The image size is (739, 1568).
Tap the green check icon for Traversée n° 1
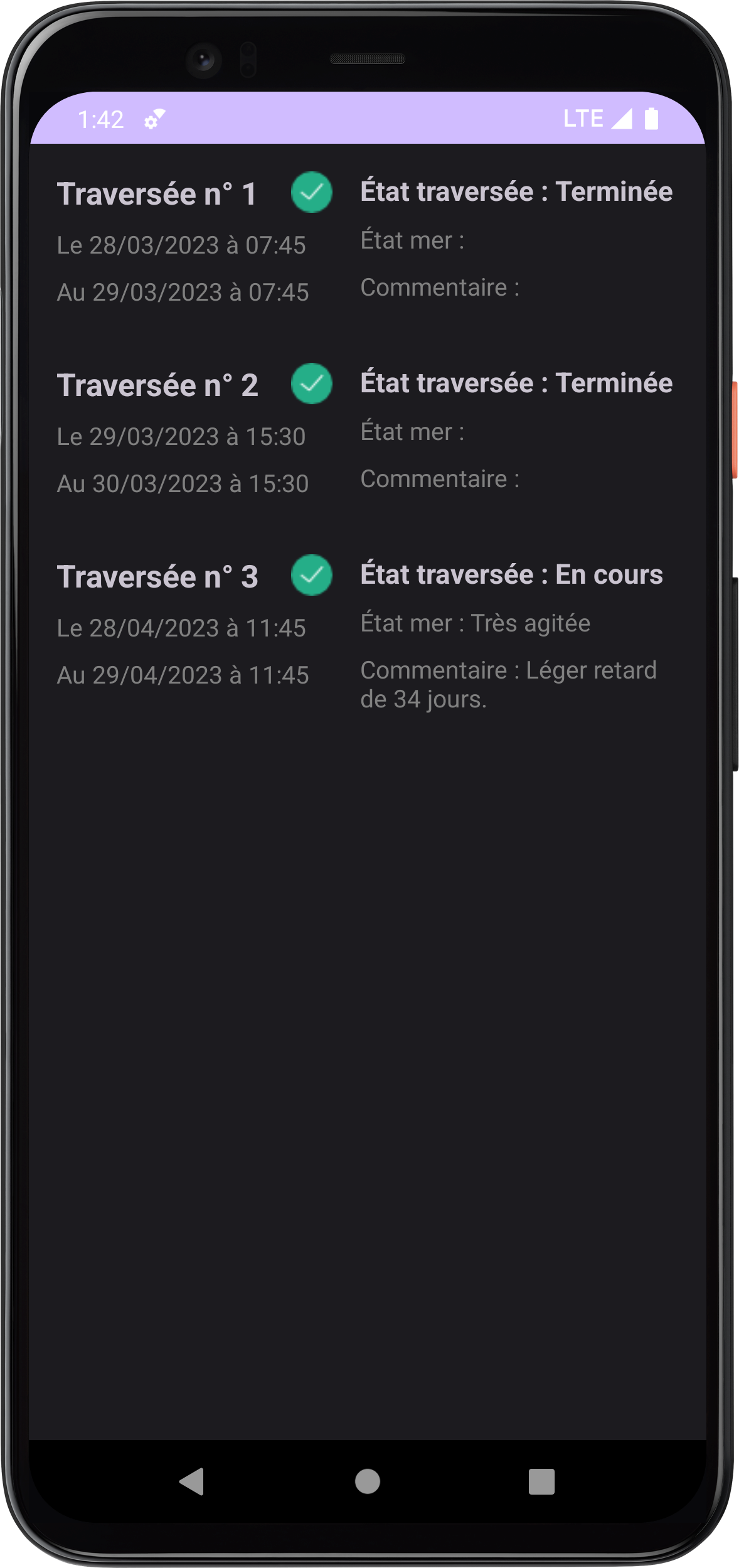[312, 192]
